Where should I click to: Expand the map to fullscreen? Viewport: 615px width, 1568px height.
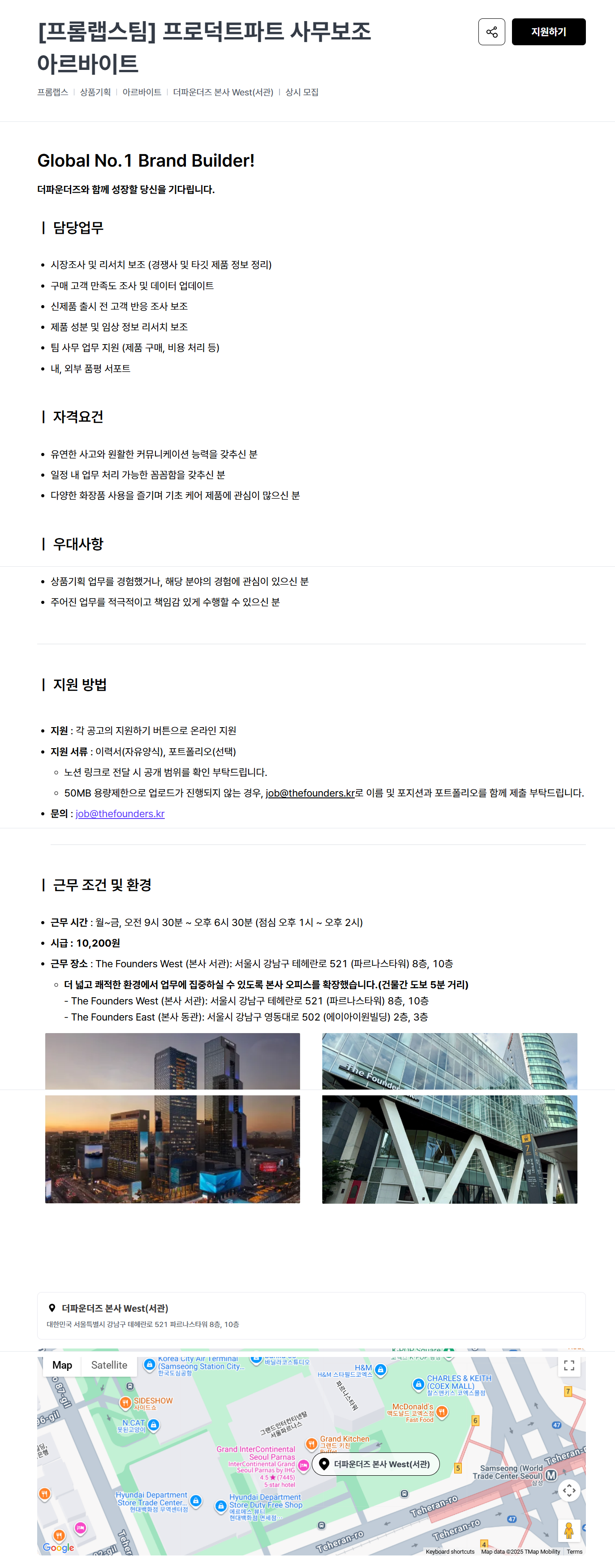(569, 1366)
